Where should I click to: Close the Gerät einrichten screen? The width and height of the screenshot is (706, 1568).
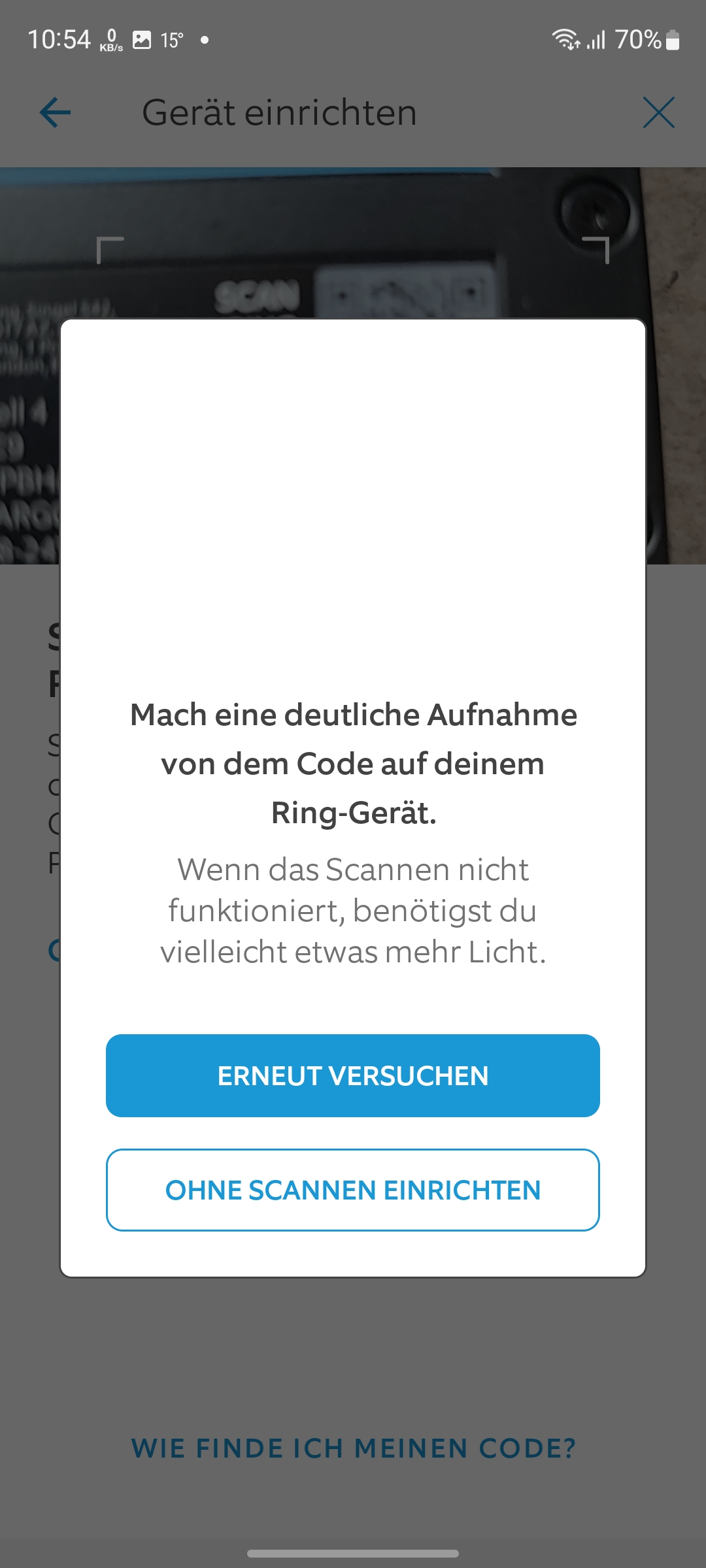click(658, 112)
